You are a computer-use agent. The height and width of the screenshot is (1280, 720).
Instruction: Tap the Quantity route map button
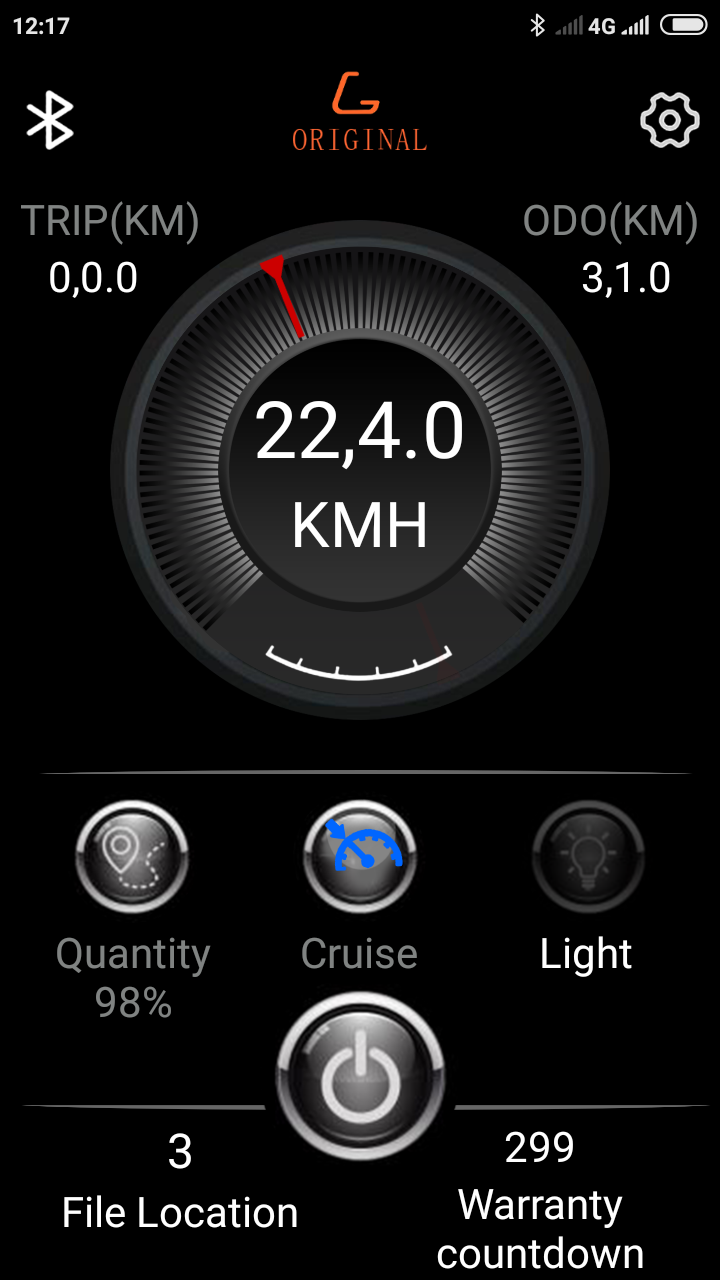coord(132,857)
